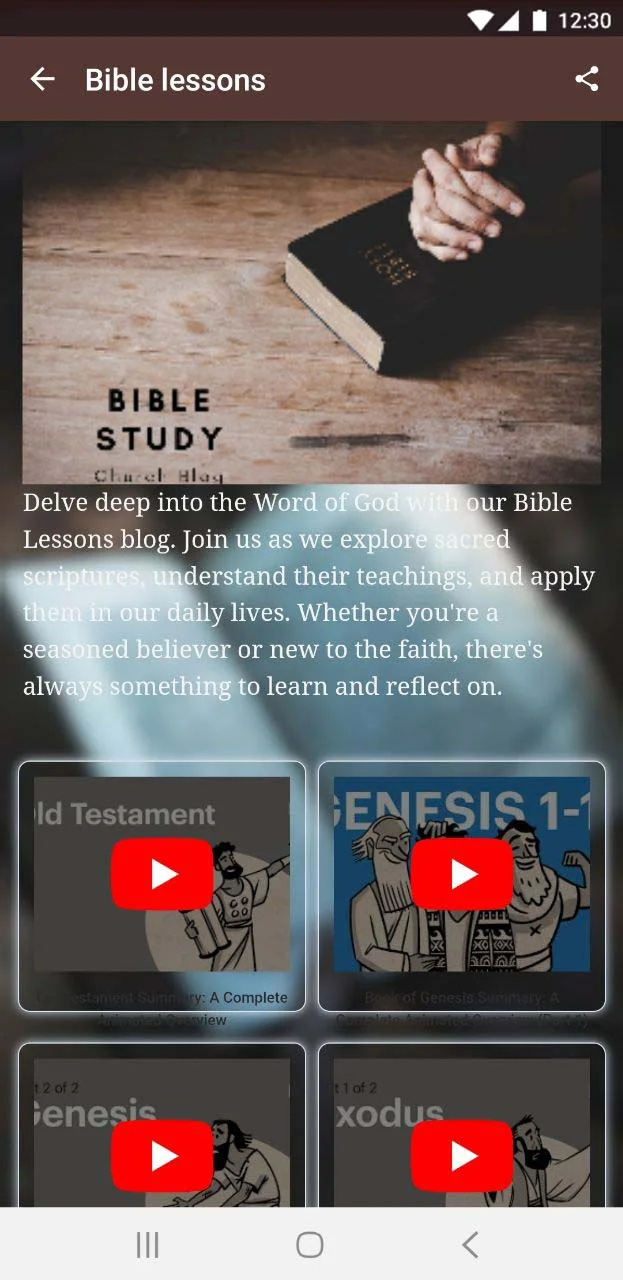Open the Genesis 1-11 summary video
The height and width of the screenshot is (1280, 623).
pyautogui.click(x=462, y=874)
